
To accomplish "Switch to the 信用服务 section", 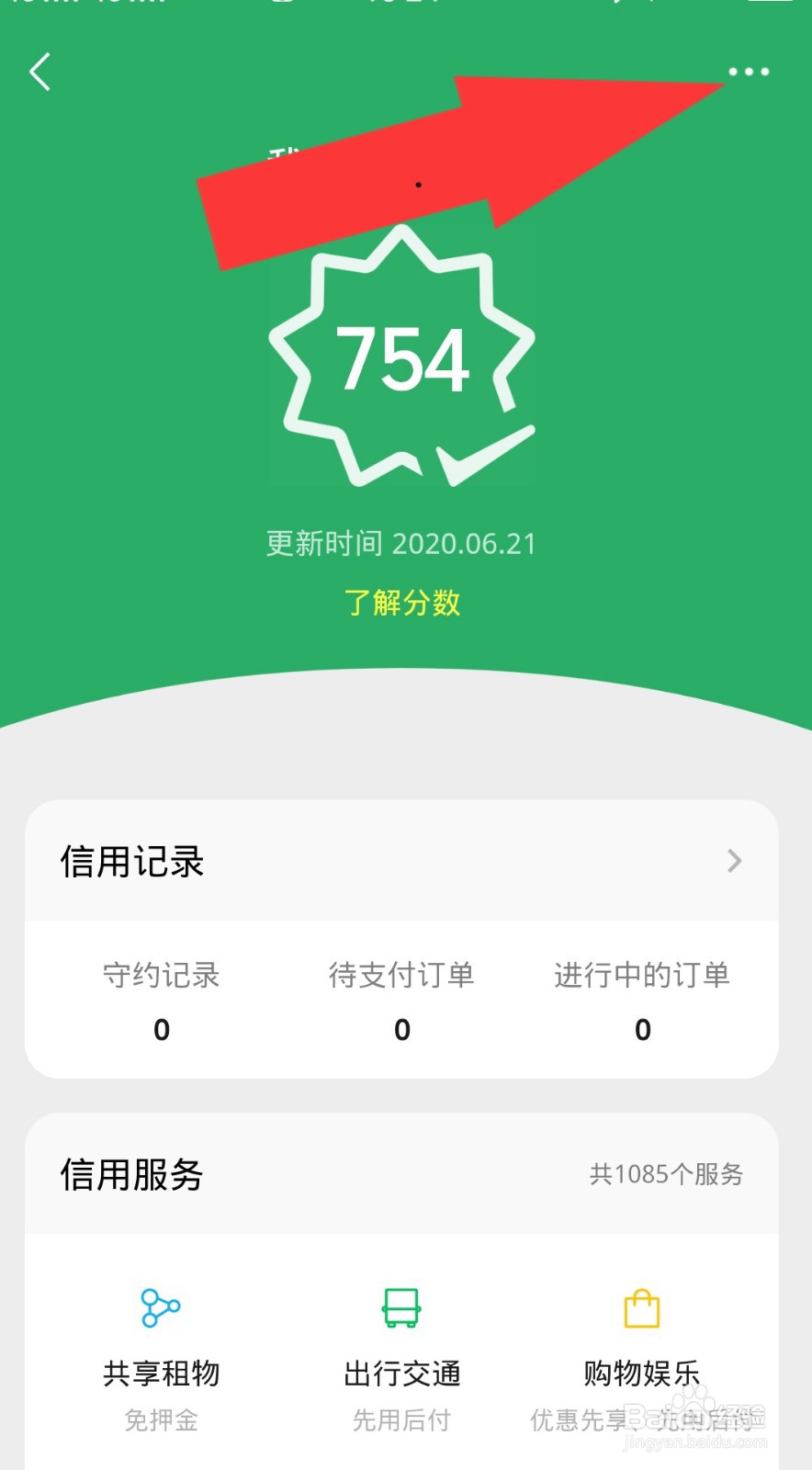I will point(131,1174).
